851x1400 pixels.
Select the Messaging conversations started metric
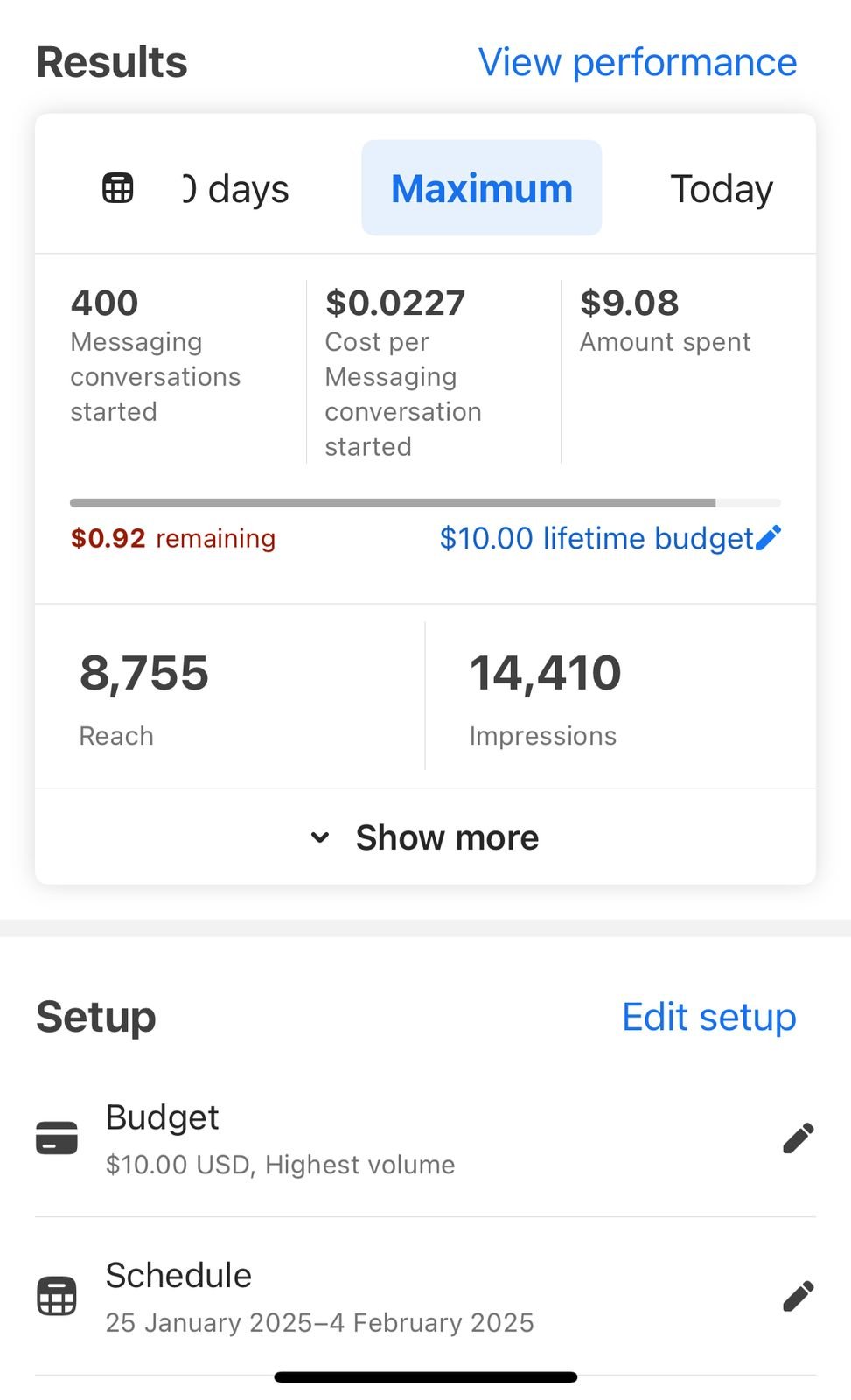point(156,357)
